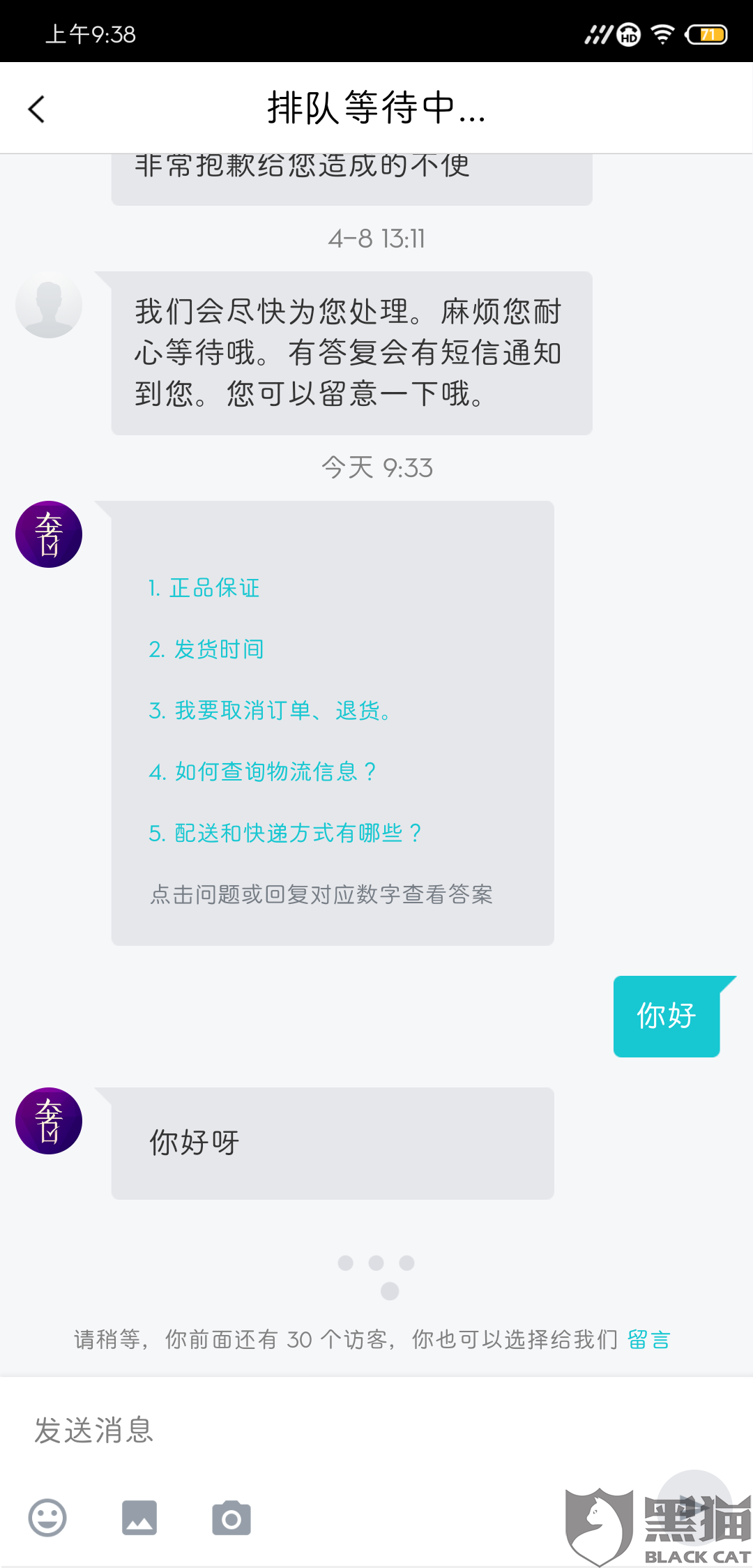Attach a photo from the gallery
Screen dimensions: 753x1568
pyautogui.click(x=139, y=1518)
